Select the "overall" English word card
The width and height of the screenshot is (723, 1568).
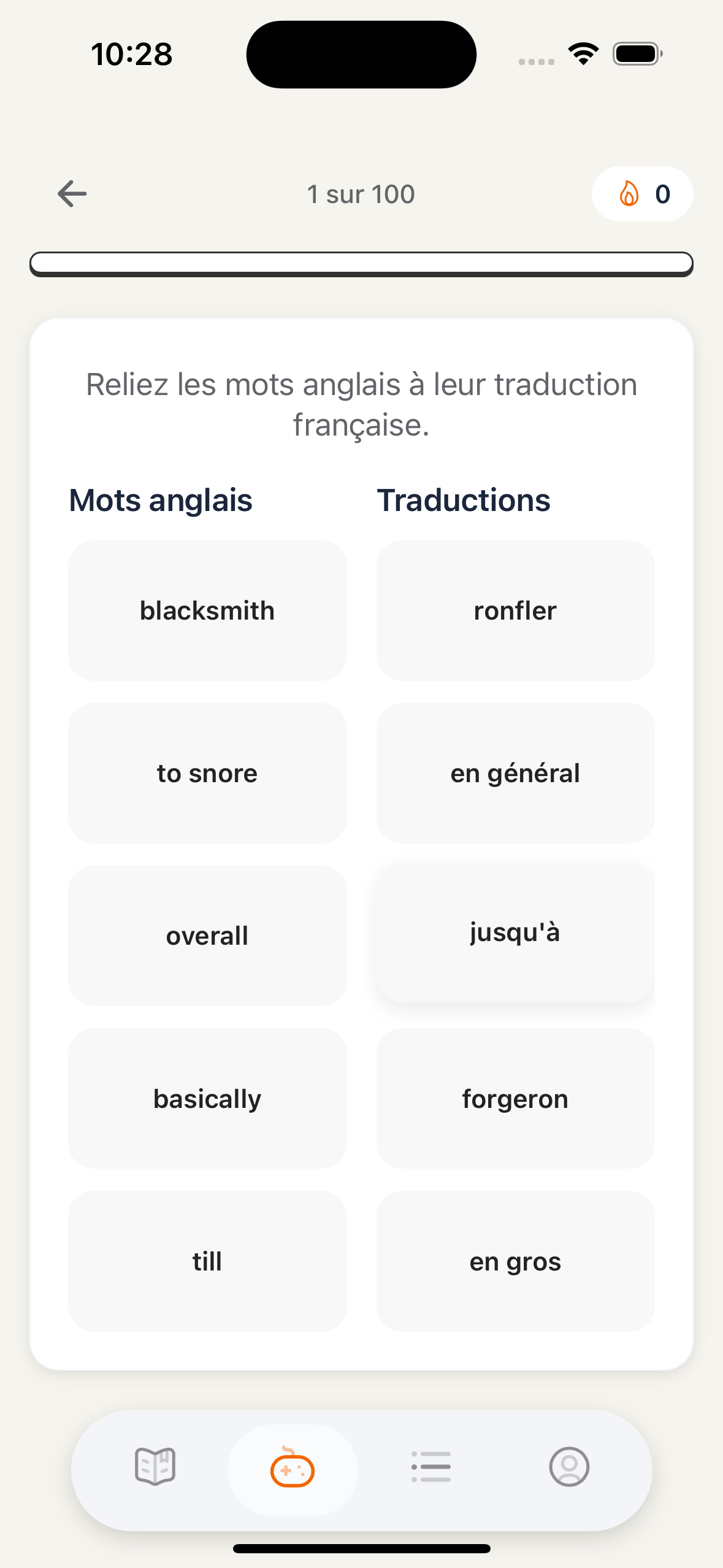[207, 936]
